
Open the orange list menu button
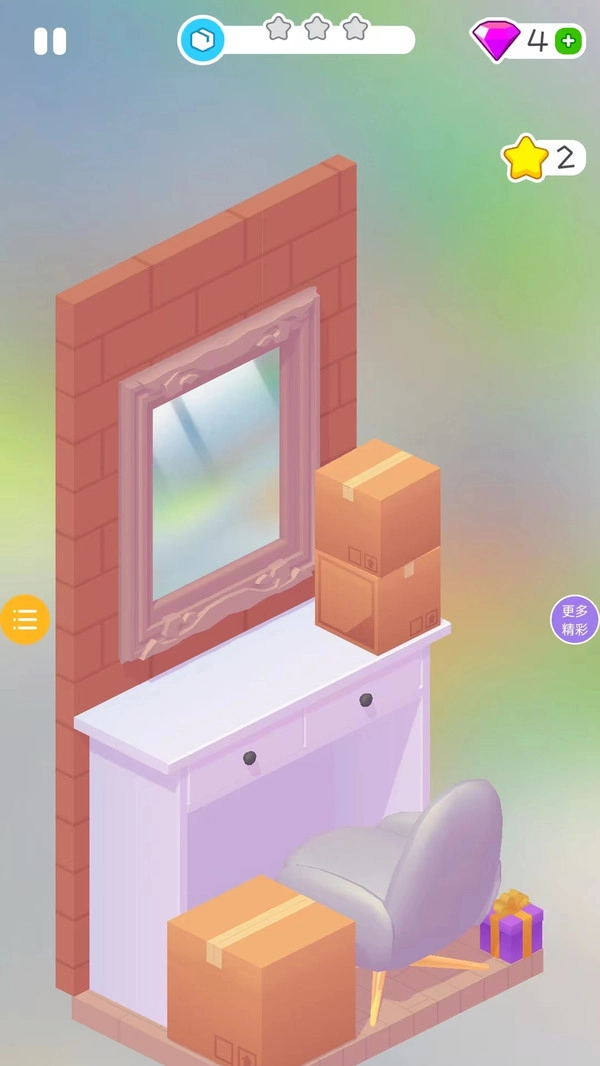click(24, 619)
